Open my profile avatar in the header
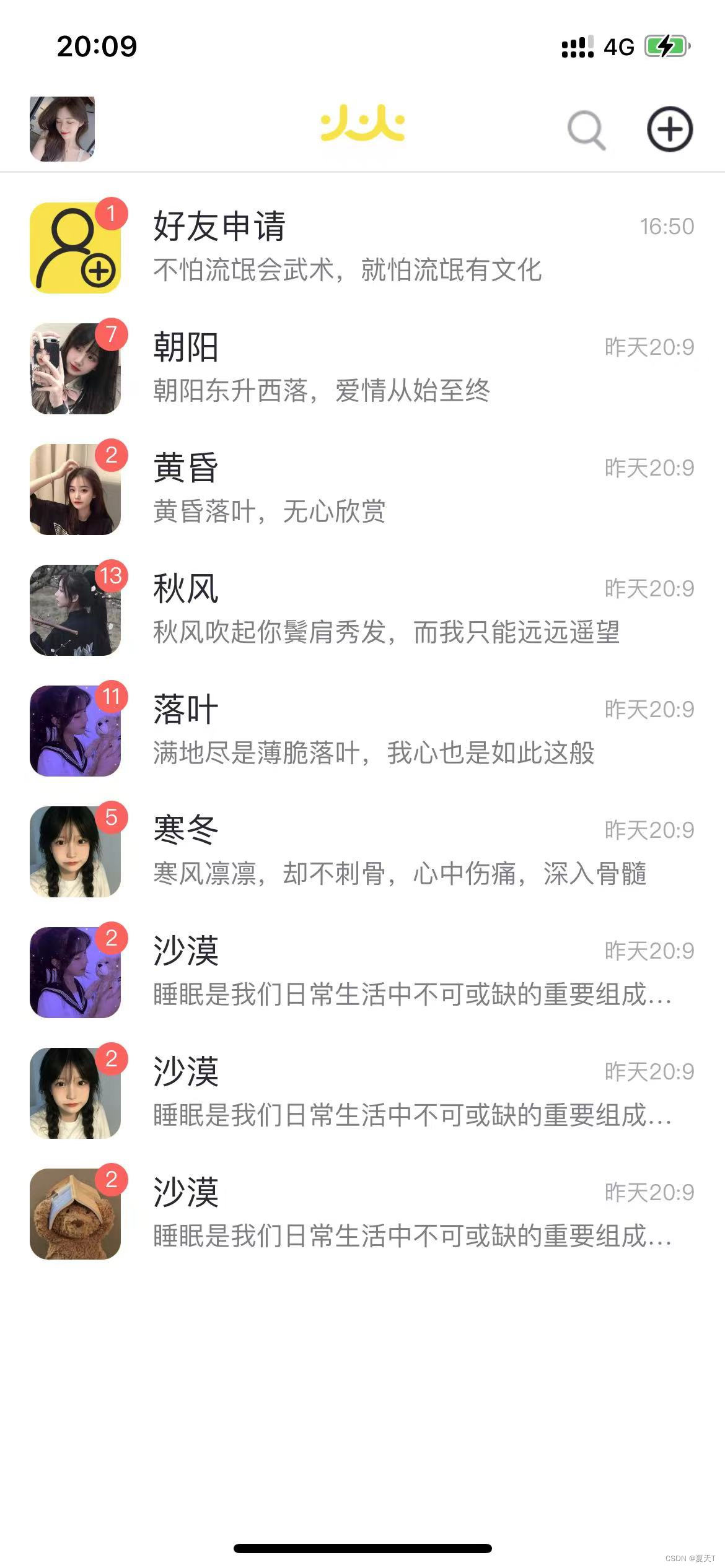 (x=62, y=129)
